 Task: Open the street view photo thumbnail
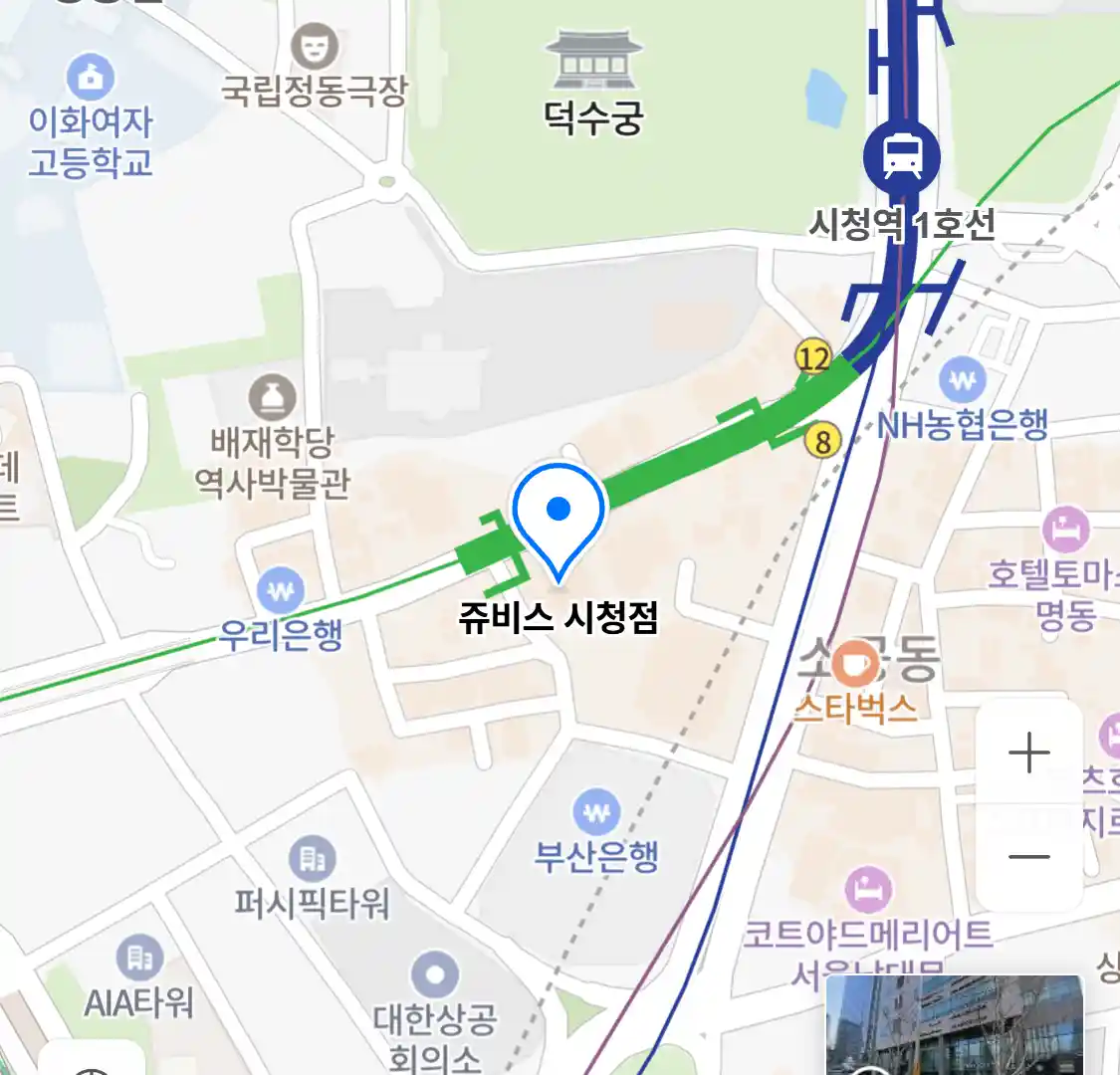coord(954,1025)
